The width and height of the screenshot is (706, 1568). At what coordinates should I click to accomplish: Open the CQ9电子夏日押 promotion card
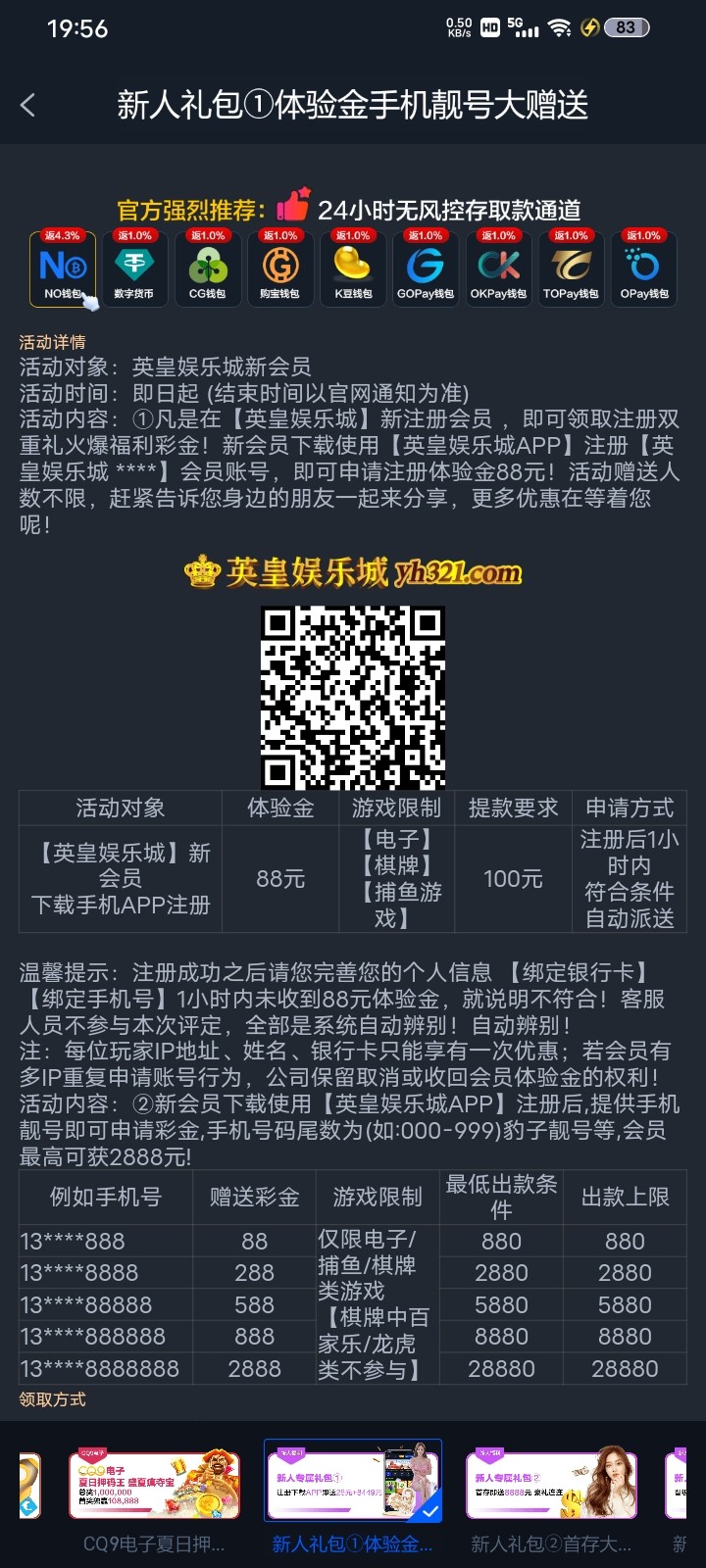pos(154,1486)
